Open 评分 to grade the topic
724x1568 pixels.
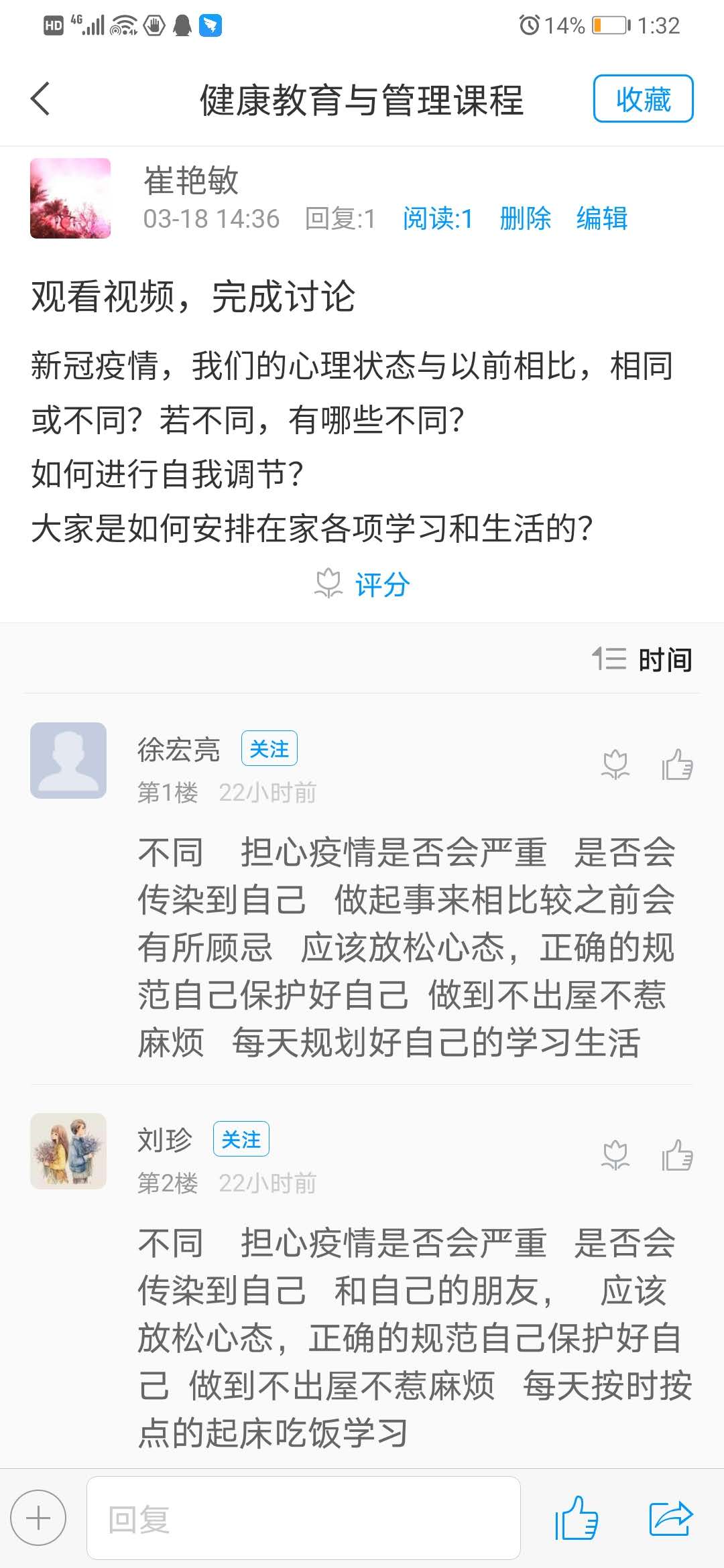pyautogui.click(x=363, y=584)
